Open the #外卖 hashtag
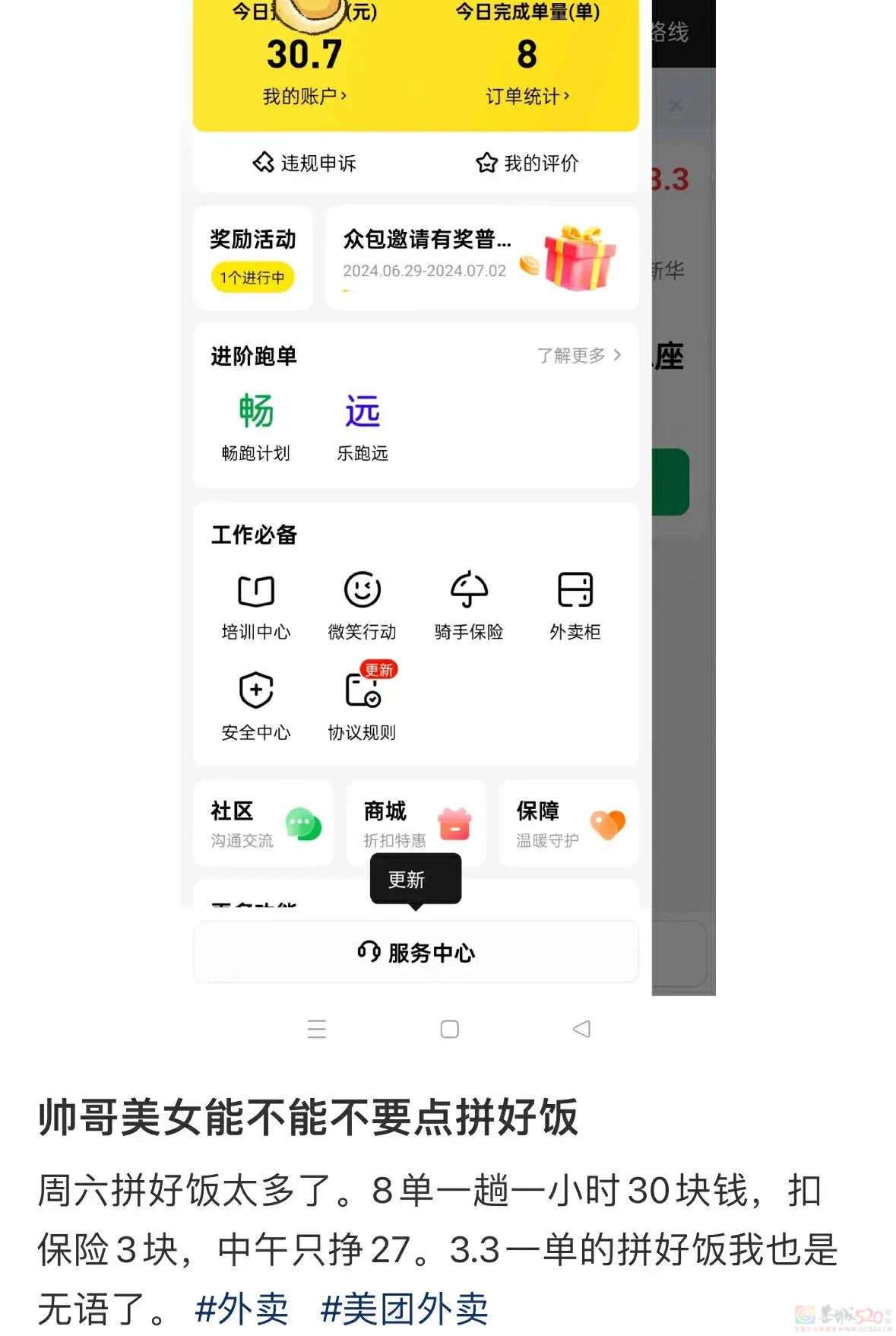Image resolution: width=896 pixels, height=1336 pixels. pos(242,1308)
